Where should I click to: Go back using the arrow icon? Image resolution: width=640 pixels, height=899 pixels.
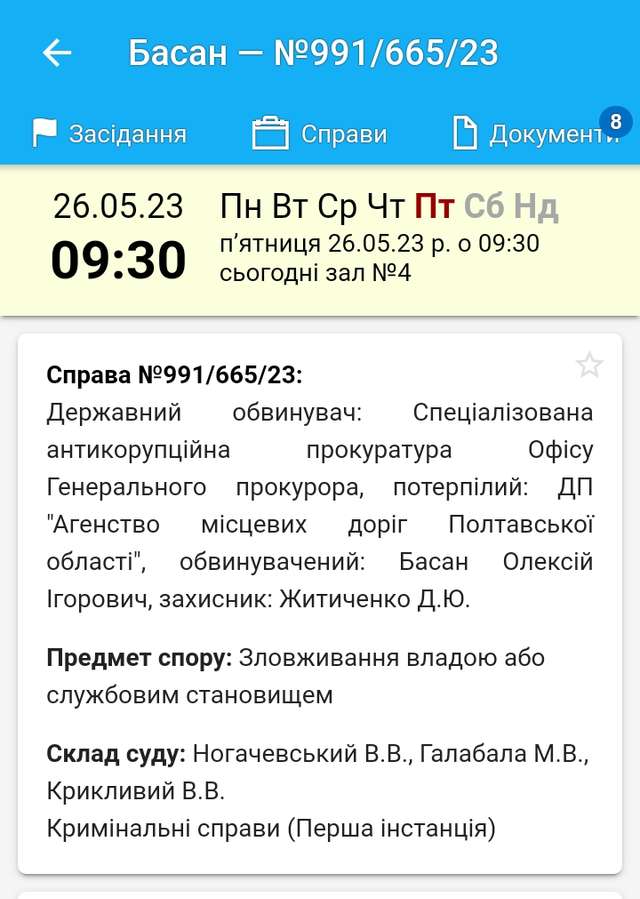[x=57, y=53]
